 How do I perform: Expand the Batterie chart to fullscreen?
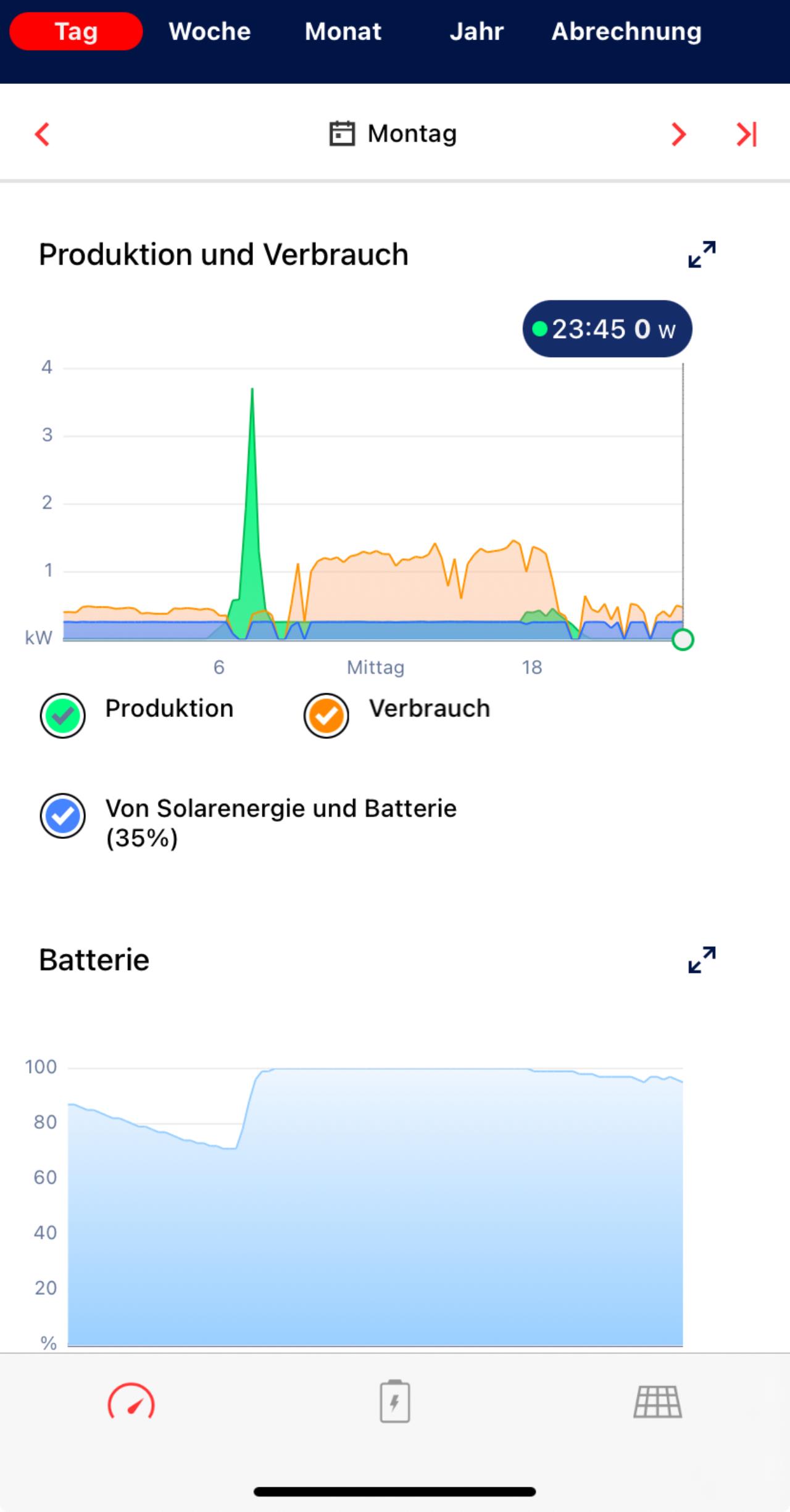(x=702, y=960)
